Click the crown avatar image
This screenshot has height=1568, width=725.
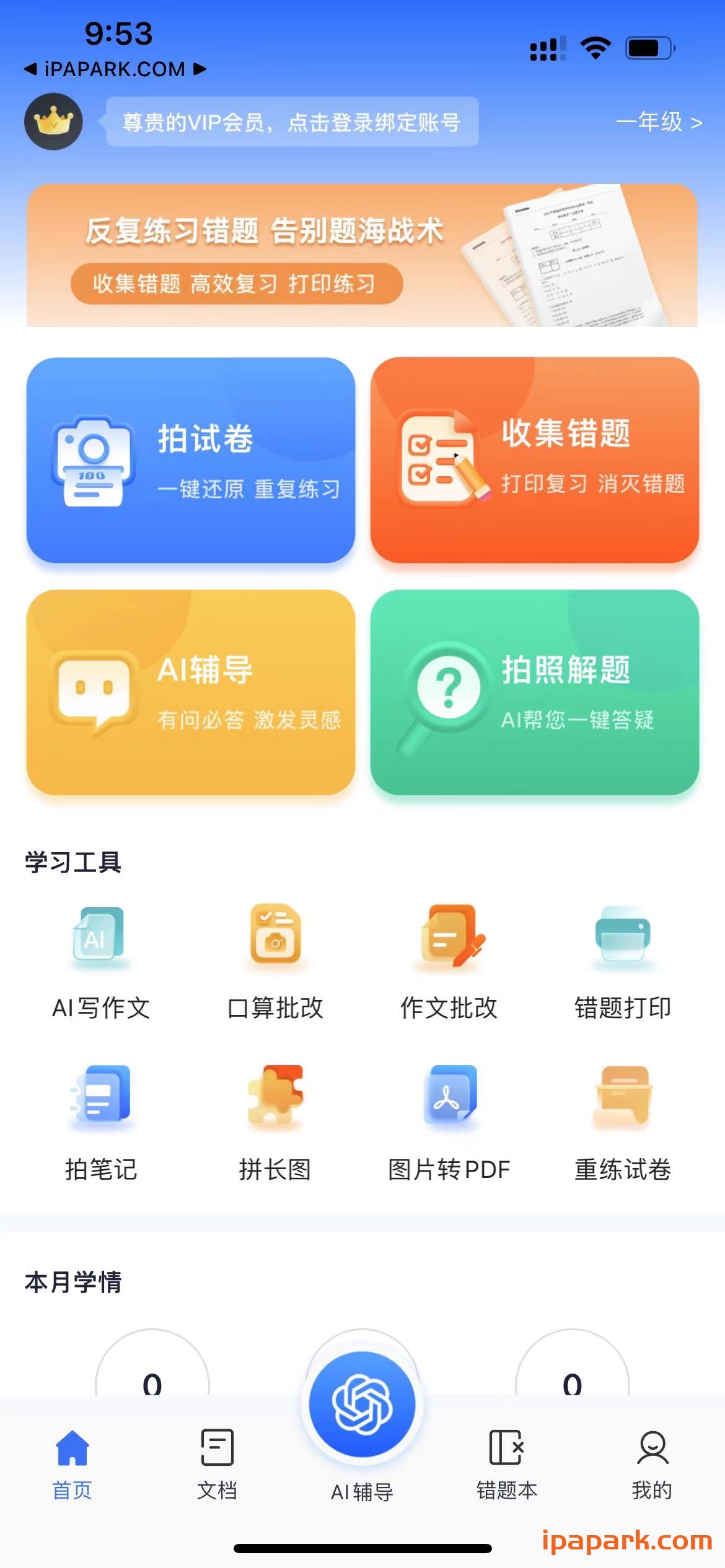click(55, 122)
